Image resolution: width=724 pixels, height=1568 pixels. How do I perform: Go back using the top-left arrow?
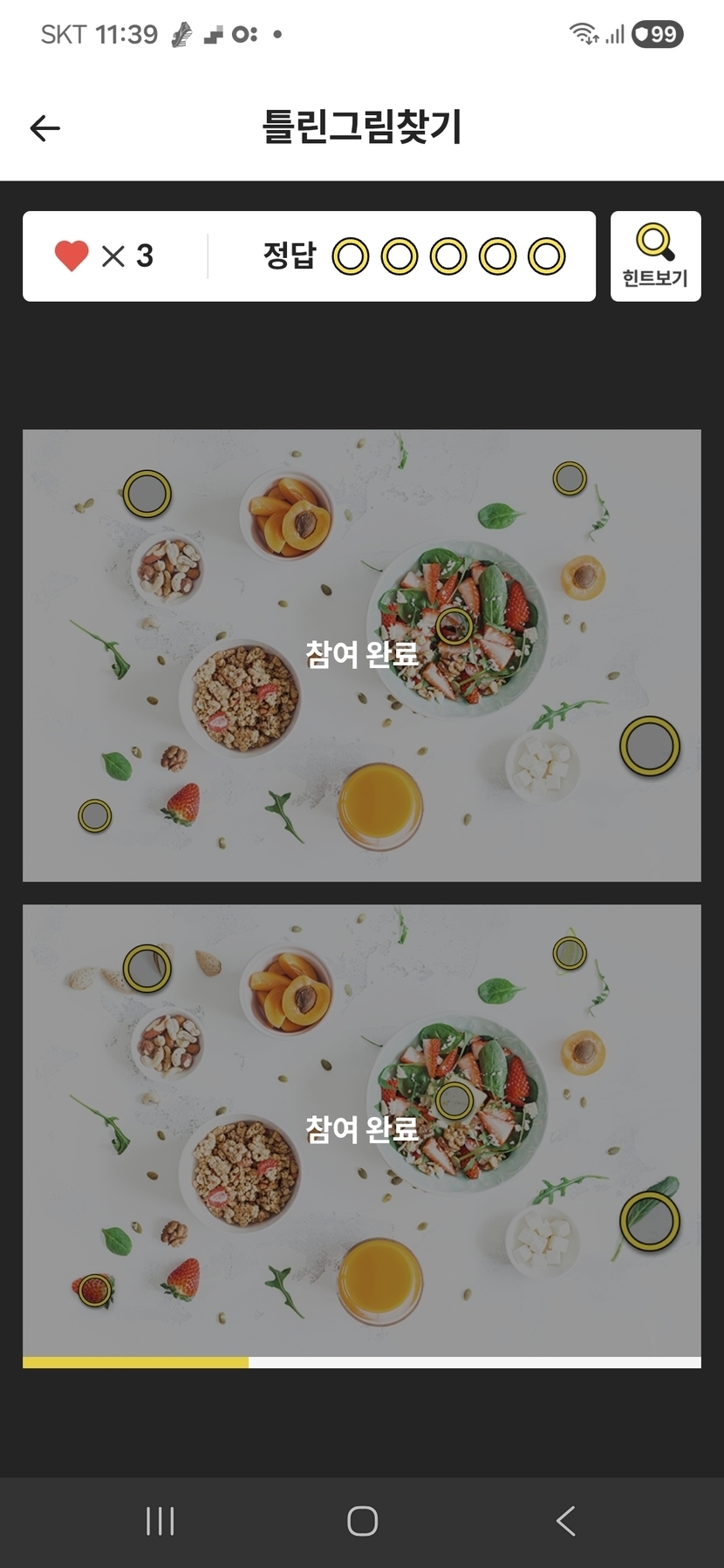(x=44, y=128)
